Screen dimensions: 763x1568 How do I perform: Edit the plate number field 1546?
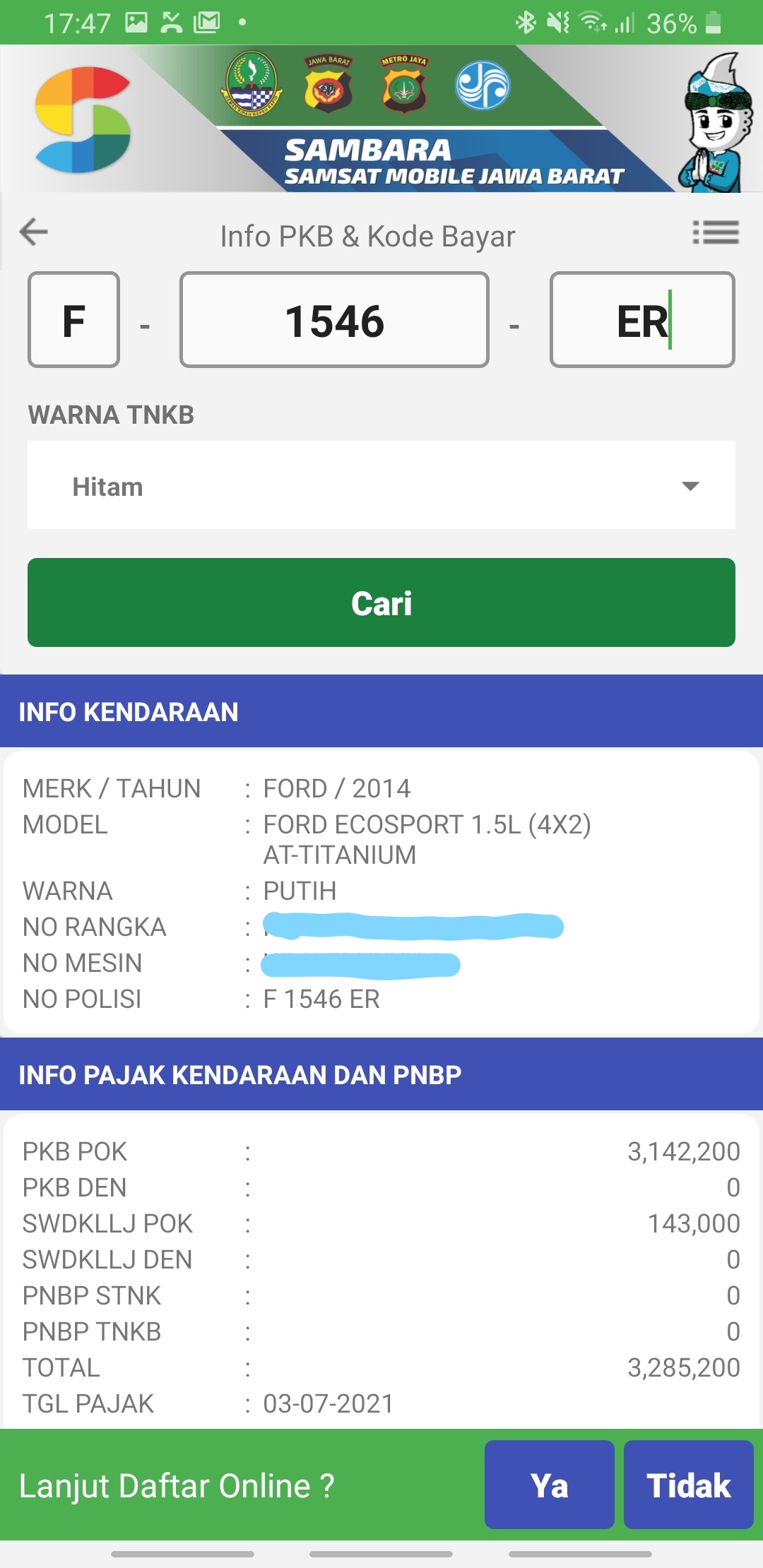pyautogui.click(x=334, y=320)
